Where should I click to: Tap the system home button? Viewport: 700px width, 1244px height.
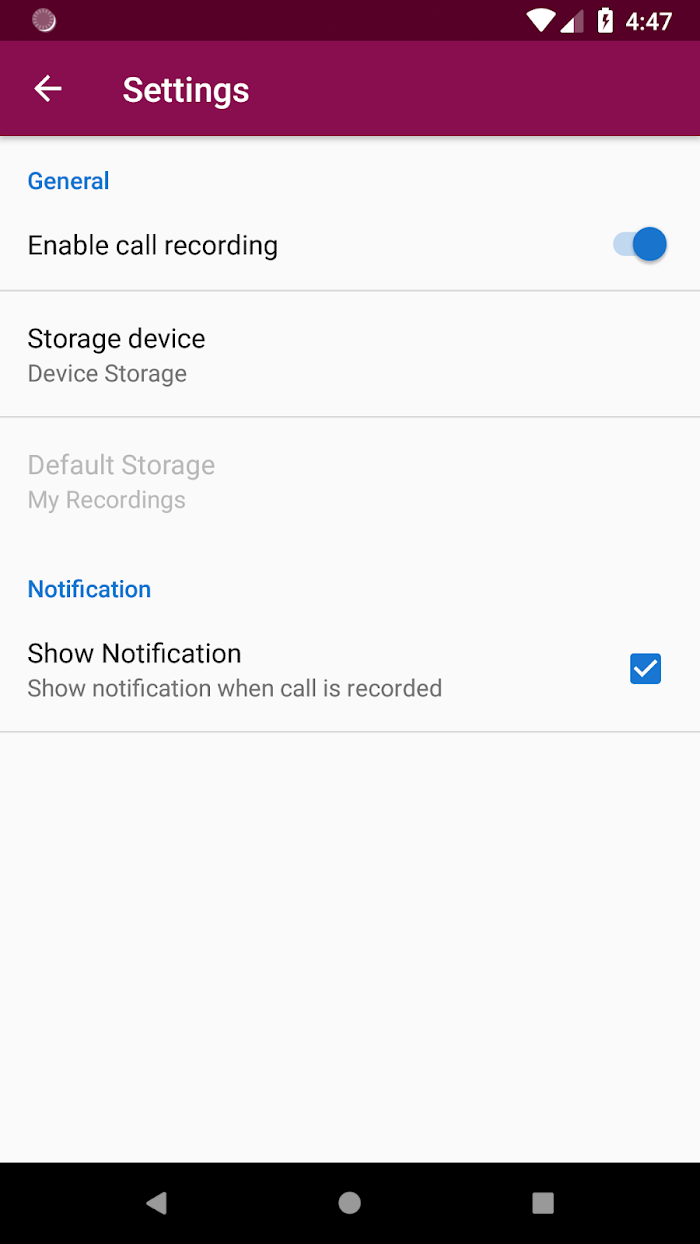(x=349, y=1203)
